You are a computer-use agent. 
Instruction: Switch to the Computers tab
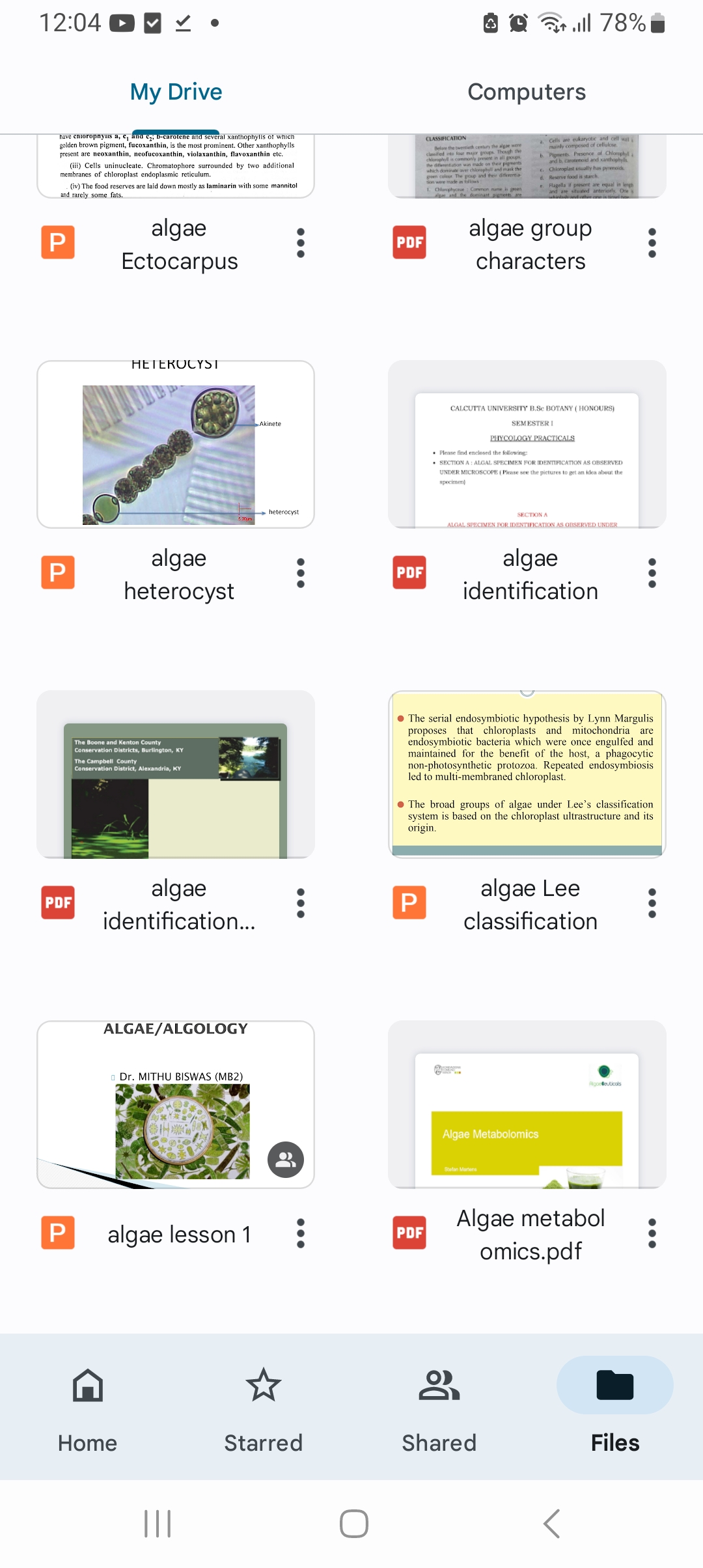coord(527,92)
